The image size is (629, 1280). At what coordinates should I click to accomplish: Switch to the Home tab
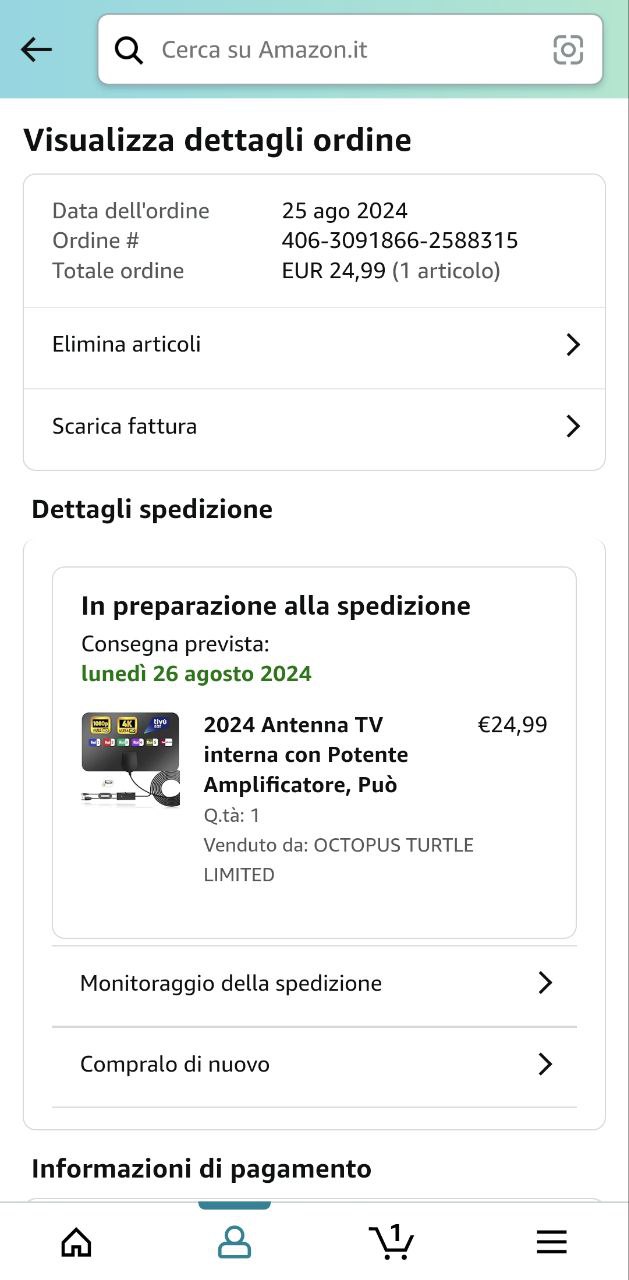[76, 1242]
